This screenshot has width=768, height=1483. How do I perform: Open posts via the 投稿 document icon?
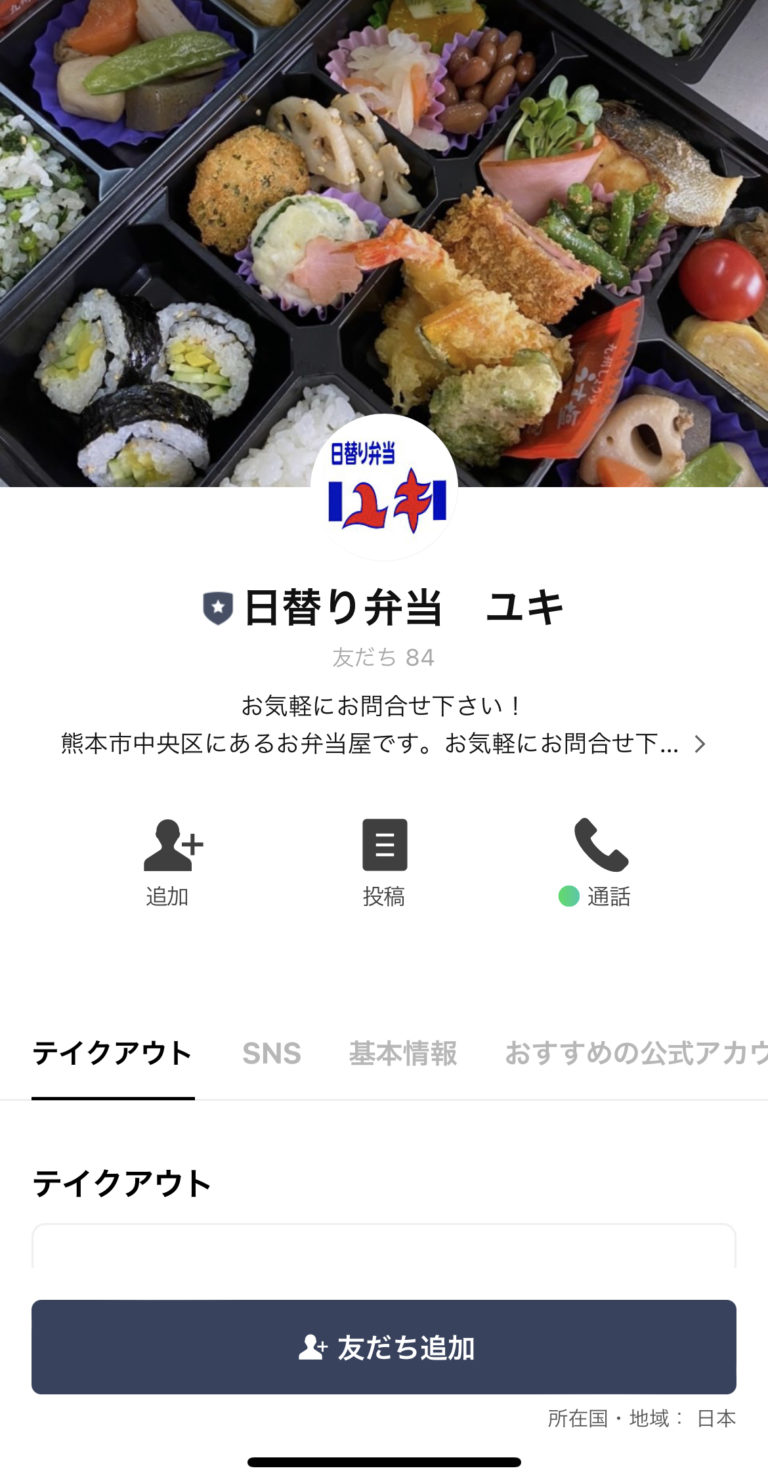(383, 845)
